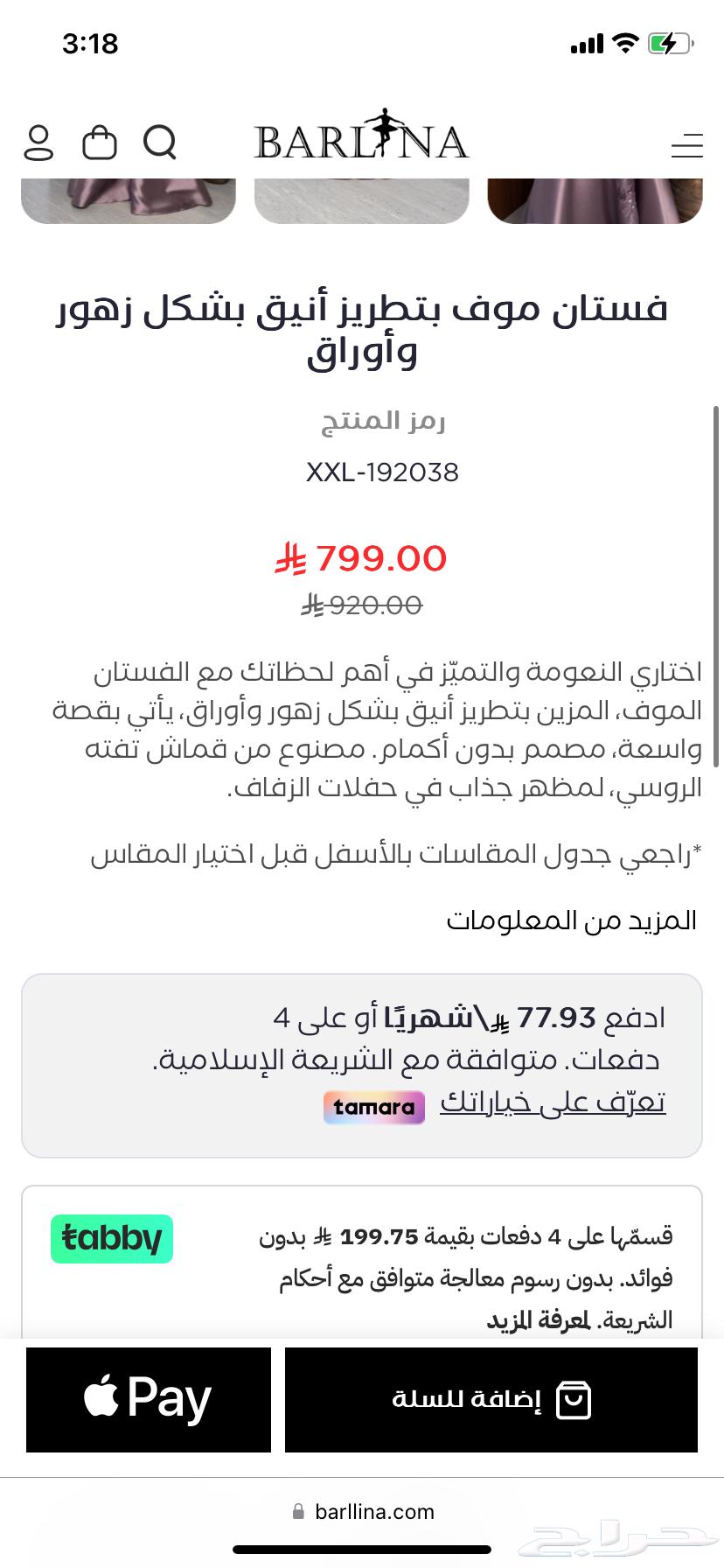The image size is (724, 1568).
Task: Click the tamara payment logo
Action: (373, 1107)
